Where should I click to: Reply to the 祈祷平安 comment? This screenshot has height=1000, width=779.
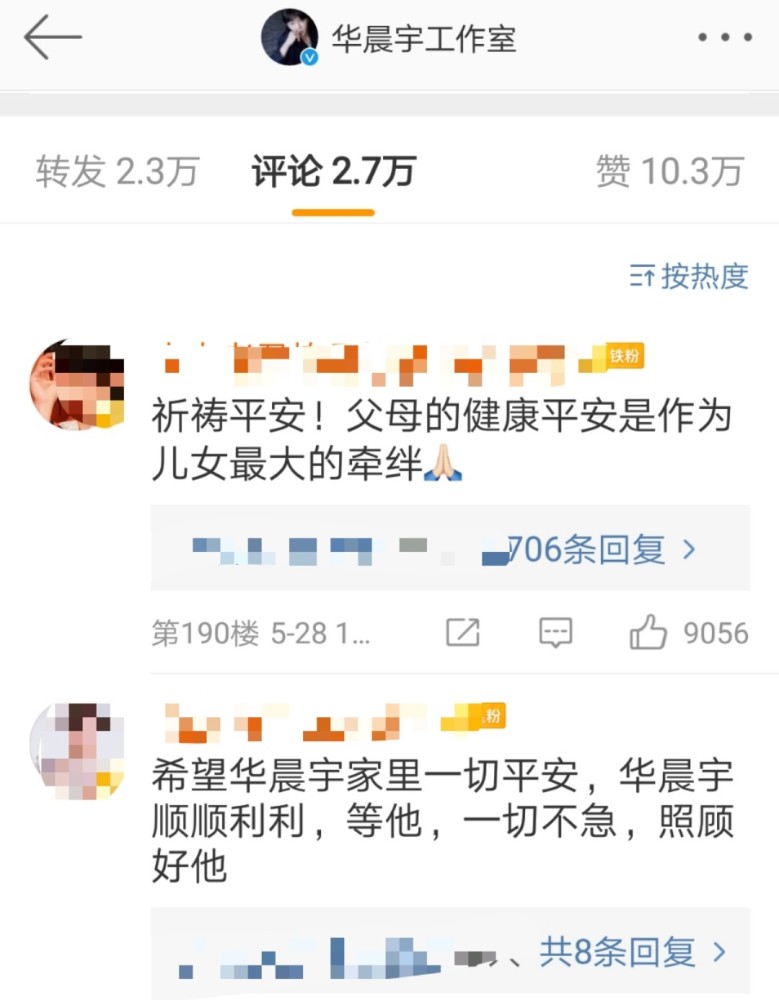(x=555, y=632)
